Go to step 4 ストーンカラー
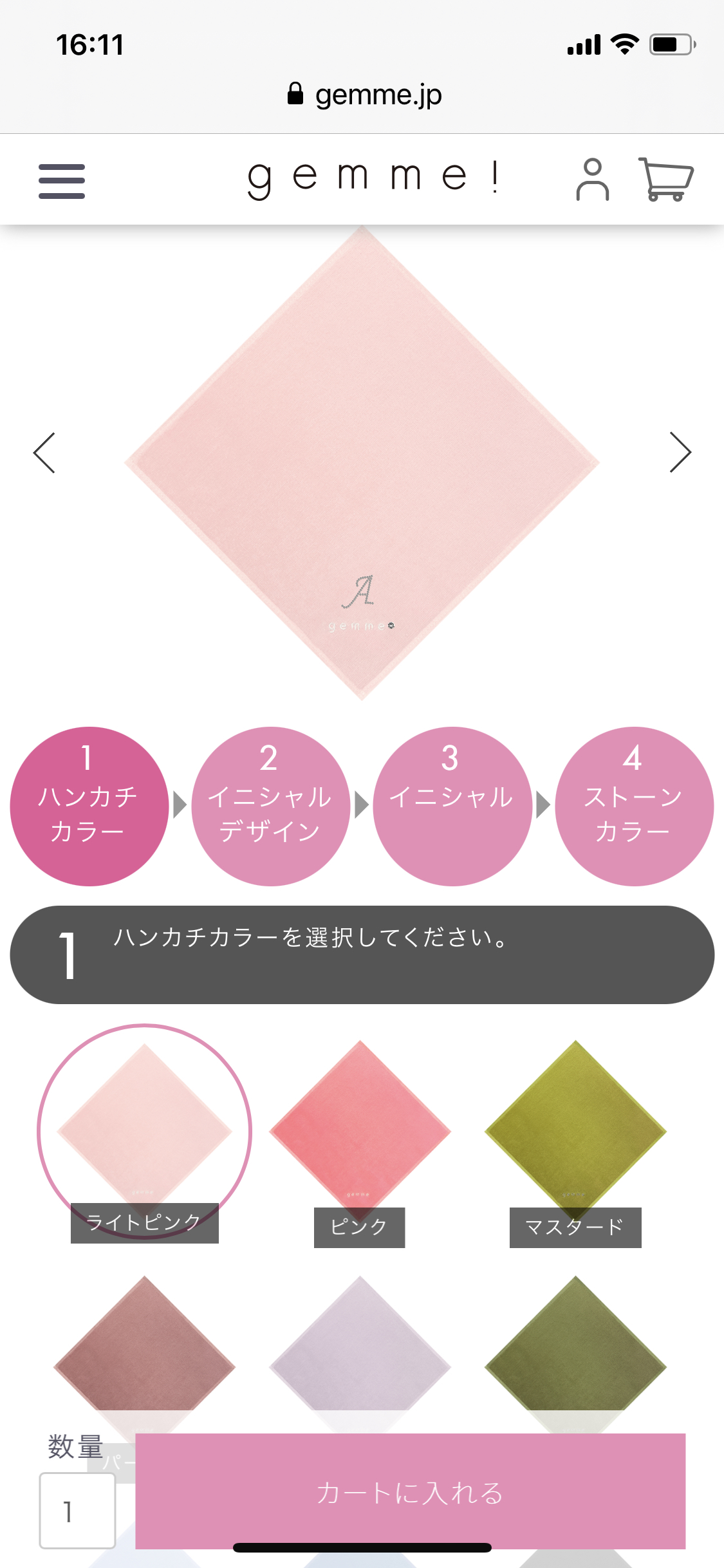Screen dimensions: 724x1568 tap(633, 807)
